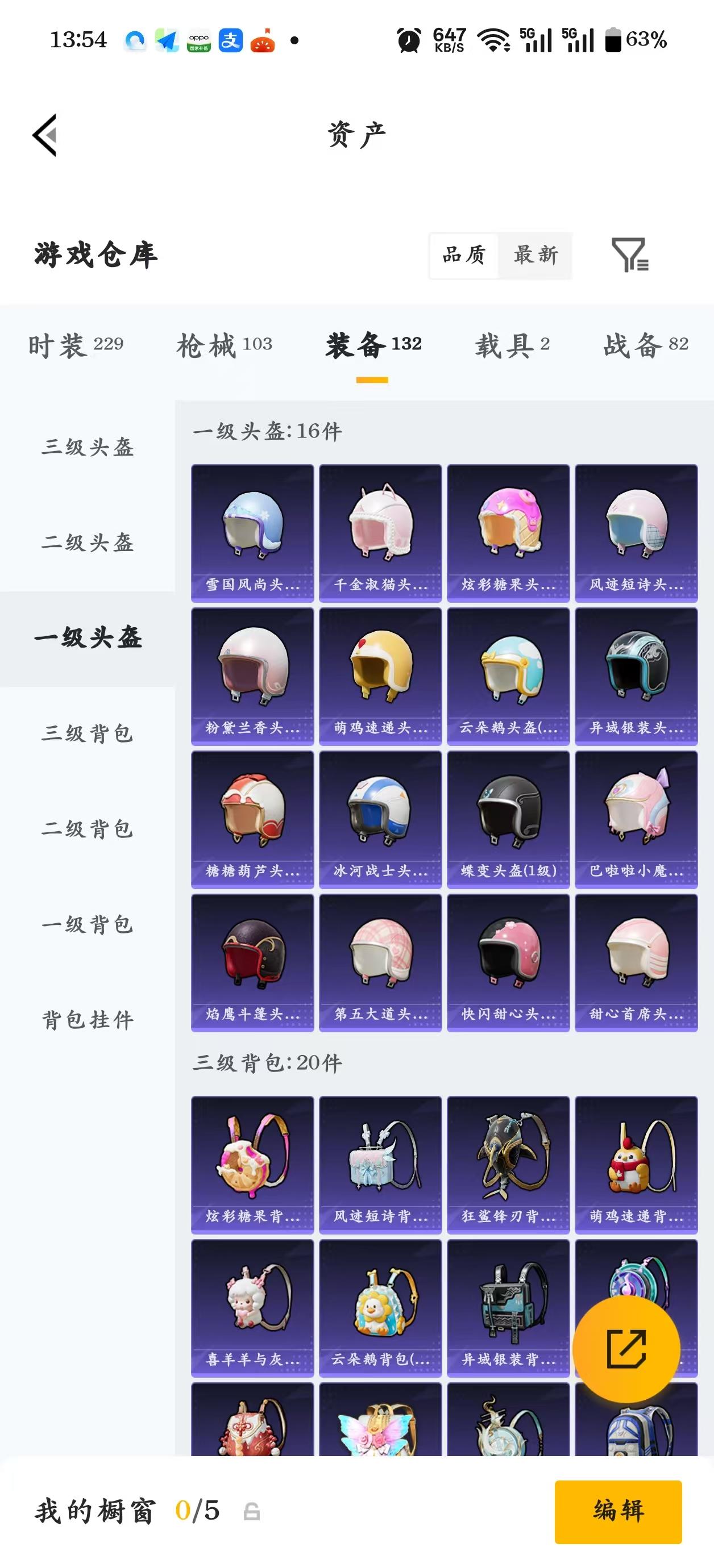Switch to the 战备 tab
The image size is (714, 1568).
pos(646,345)
